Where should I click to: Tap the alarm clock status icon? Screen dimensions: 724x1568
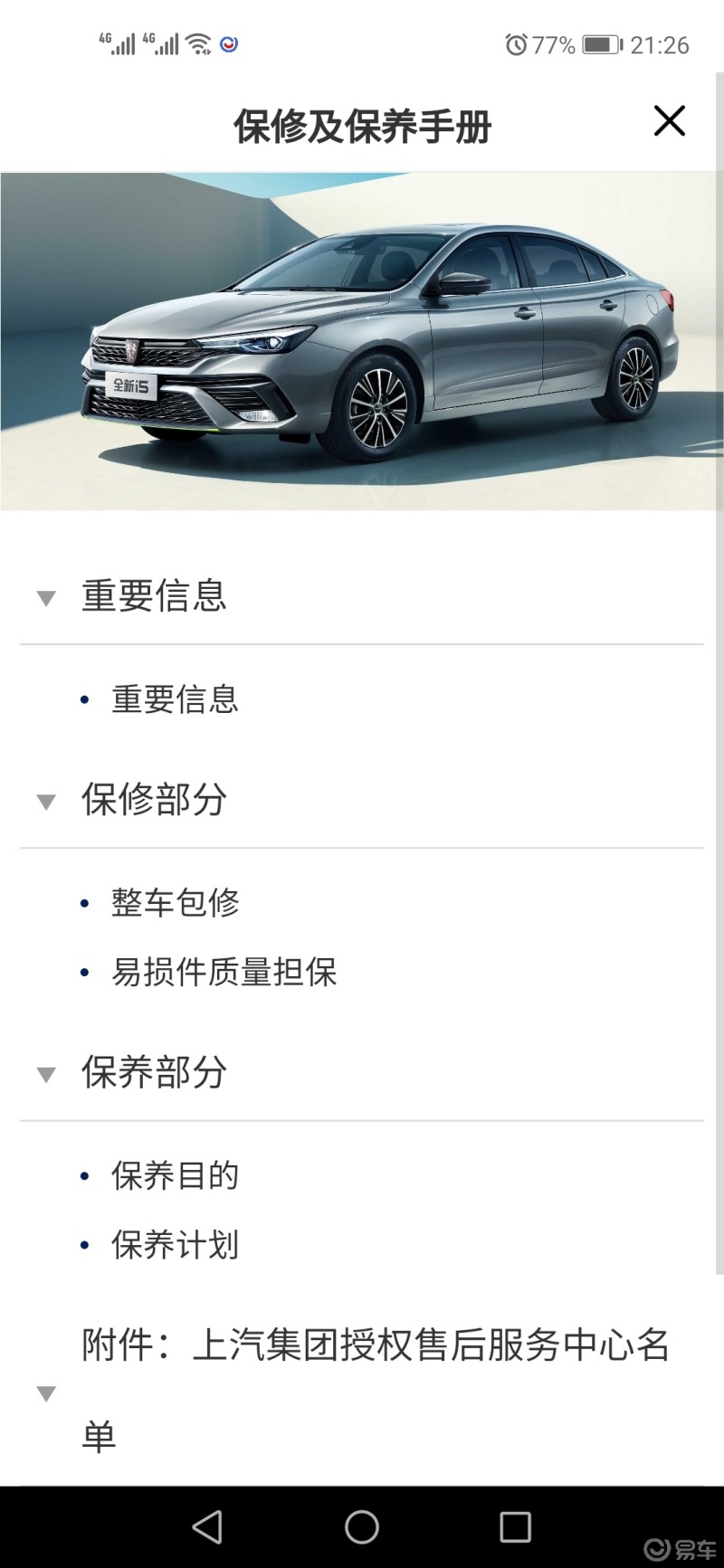click(516, 42)
